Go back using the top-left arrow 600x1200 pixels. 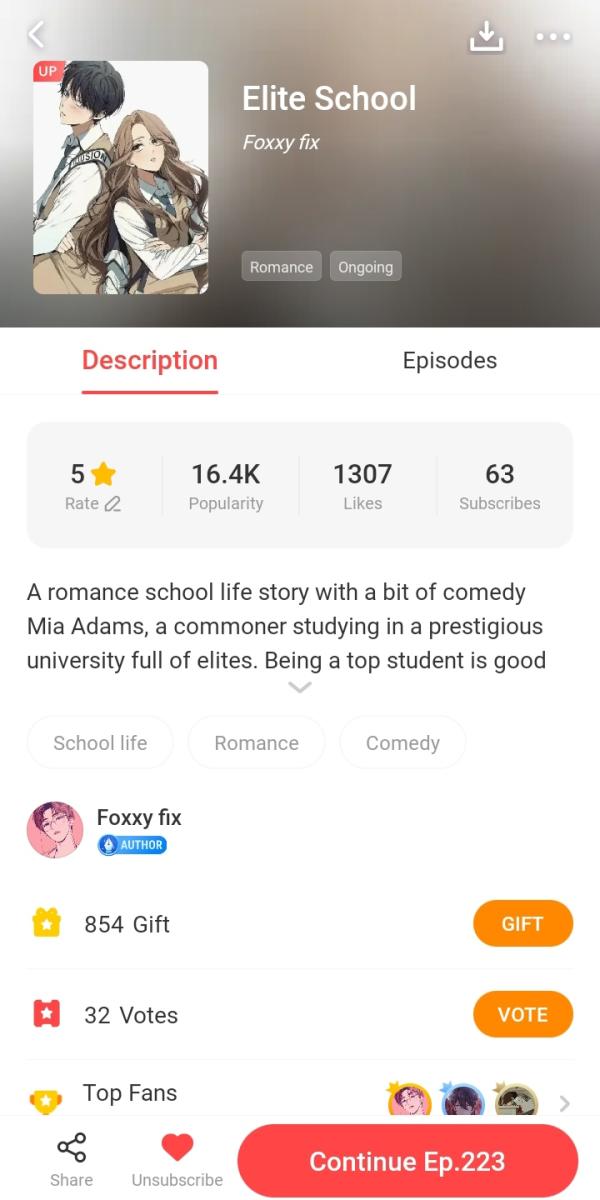point(36,35)
